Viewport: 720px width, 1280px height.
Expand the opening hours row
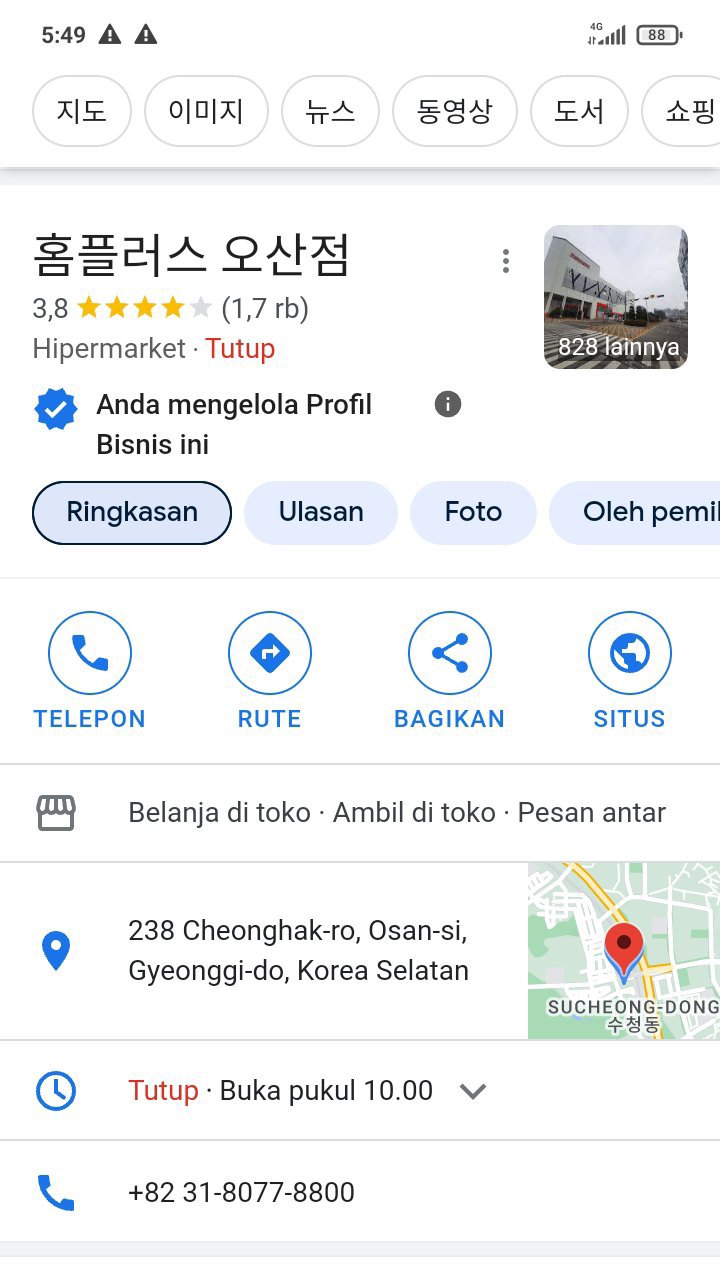coord(472,1090)
